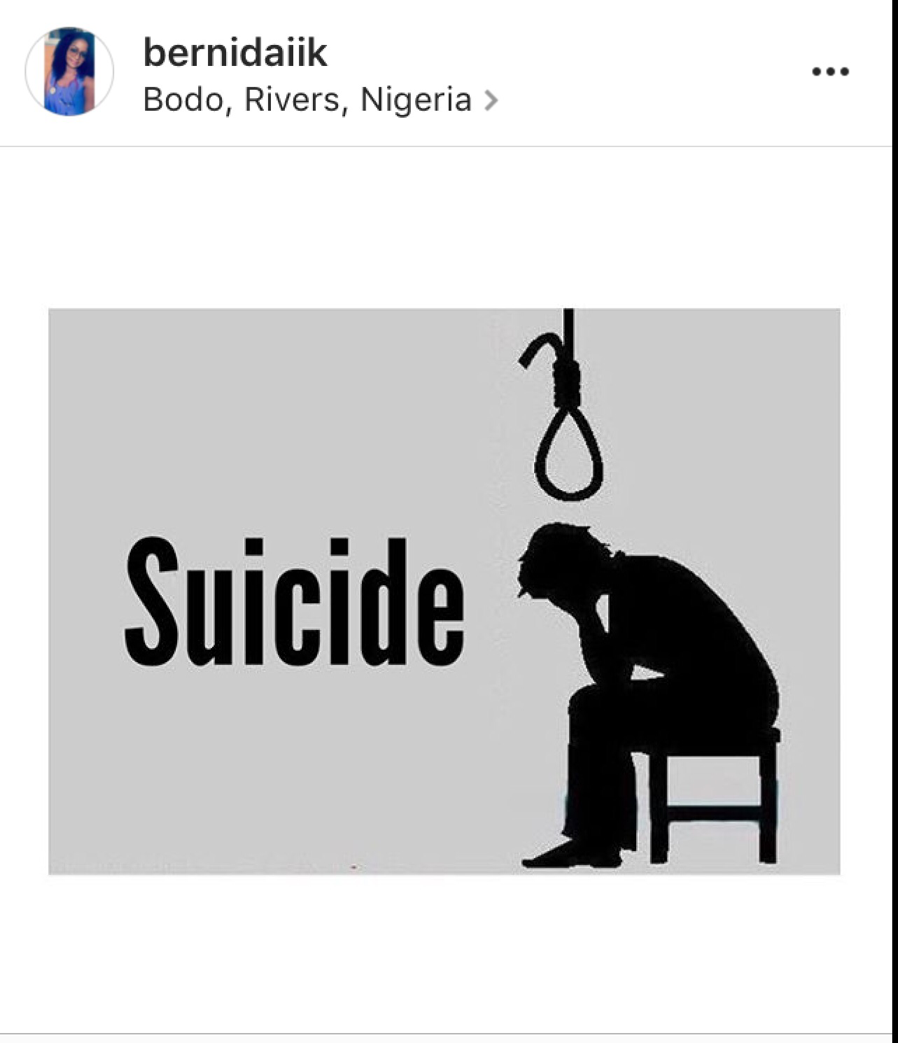898x1043 pixels.
Task: Open the posted Suicide image
Action: [444, 591]
